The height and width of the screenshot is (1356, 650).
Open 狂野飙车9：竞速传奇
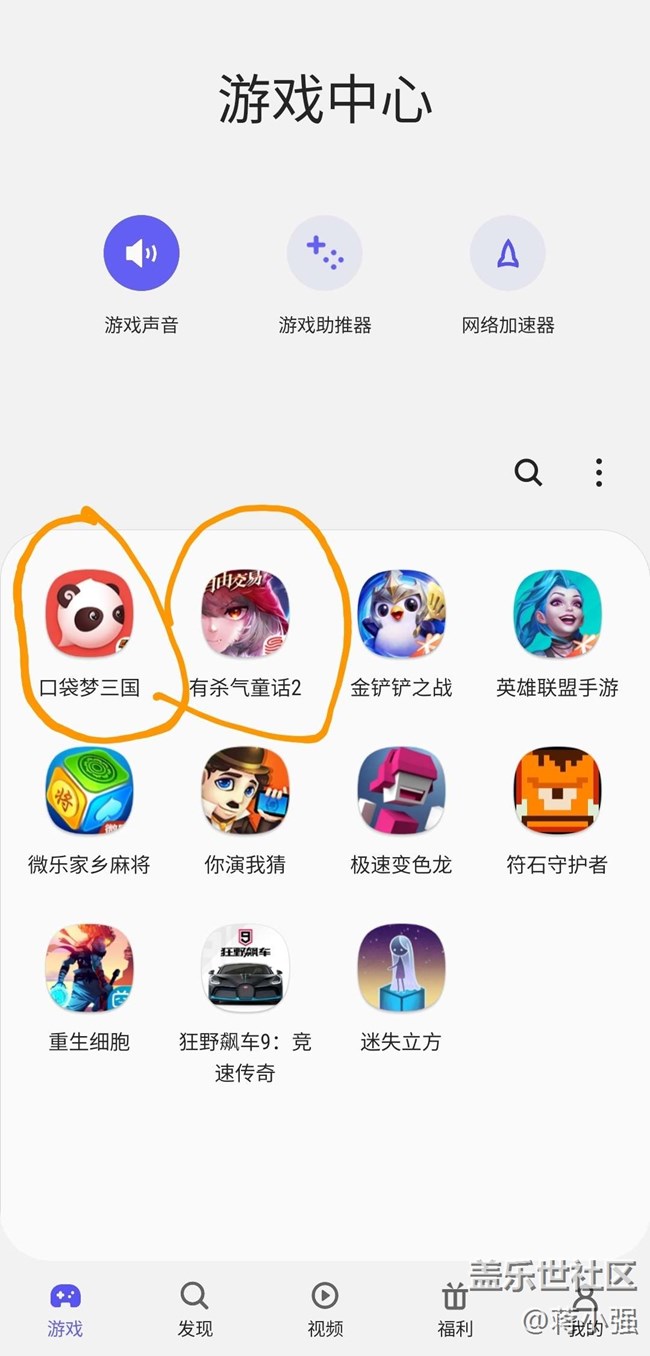point(245,968)
